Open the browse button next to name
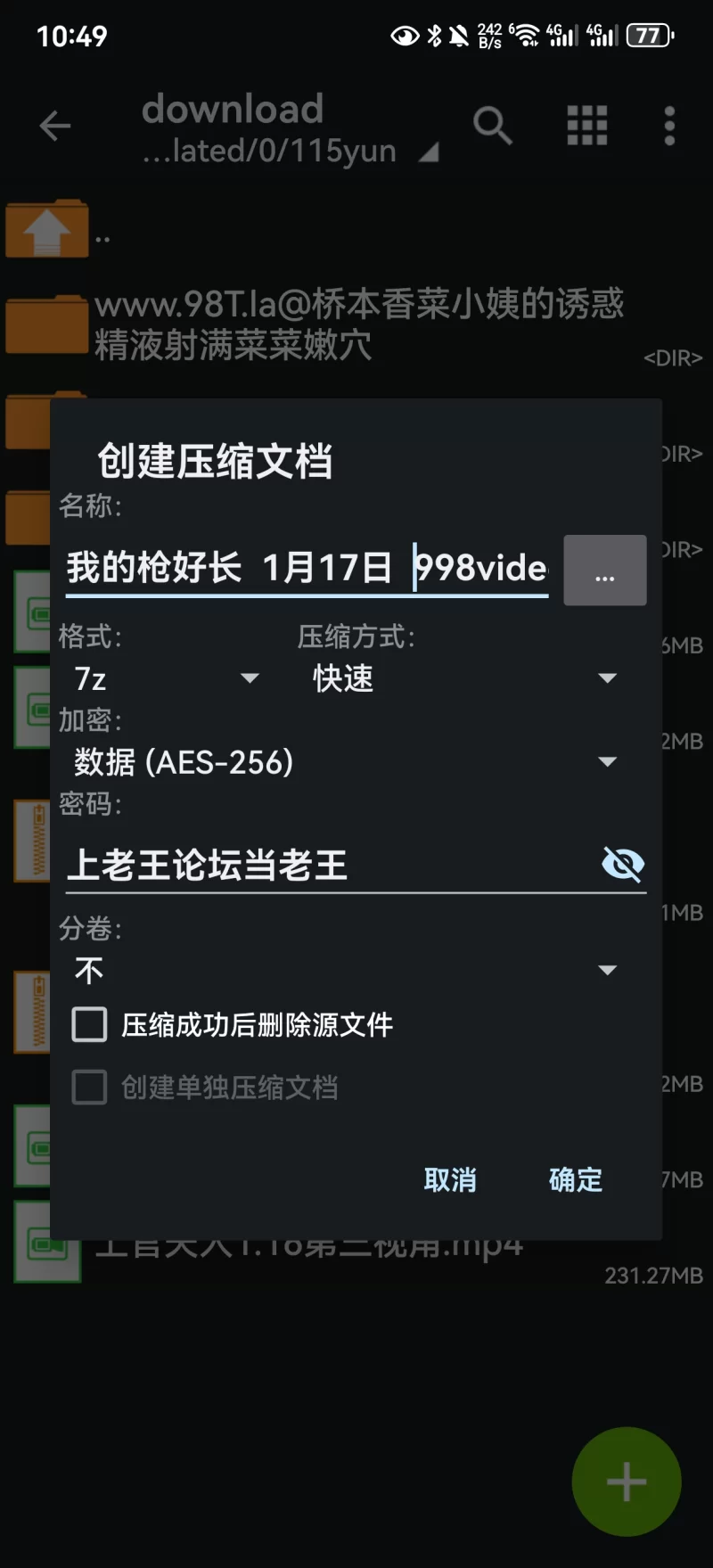 [604, 571]
